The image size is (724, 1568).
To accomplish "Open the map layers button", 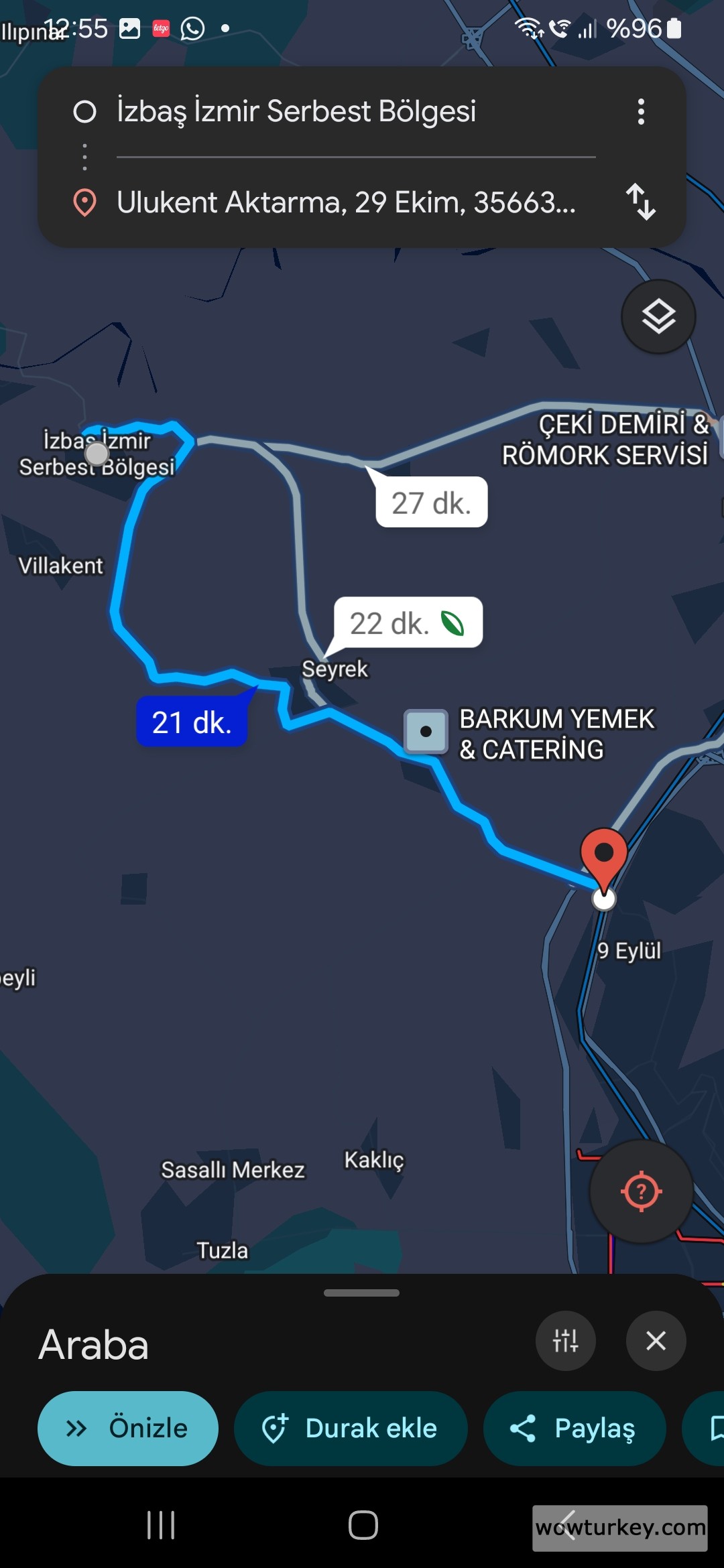I will pos(658,317).
